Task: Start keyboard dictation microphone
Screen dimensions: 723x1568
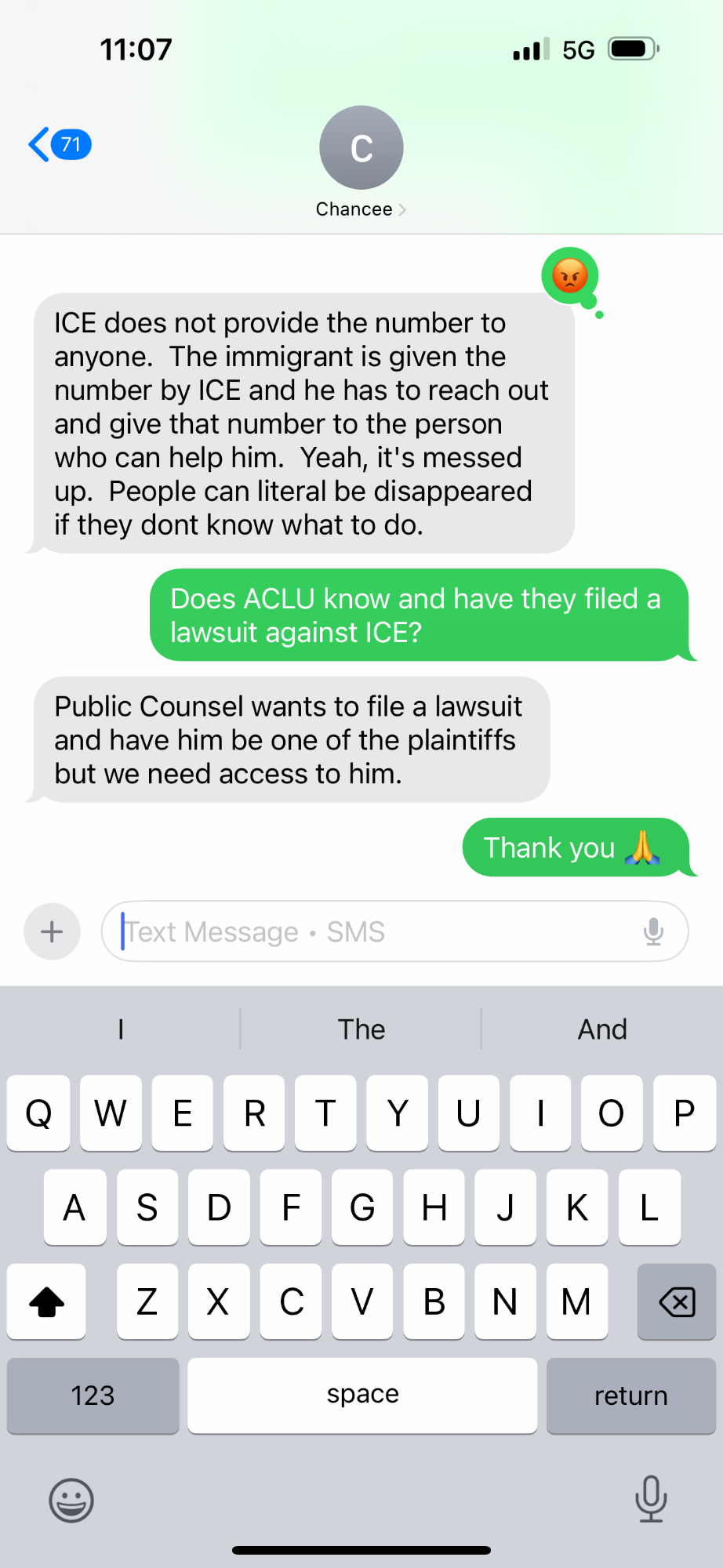Action: click(650, 1499)
